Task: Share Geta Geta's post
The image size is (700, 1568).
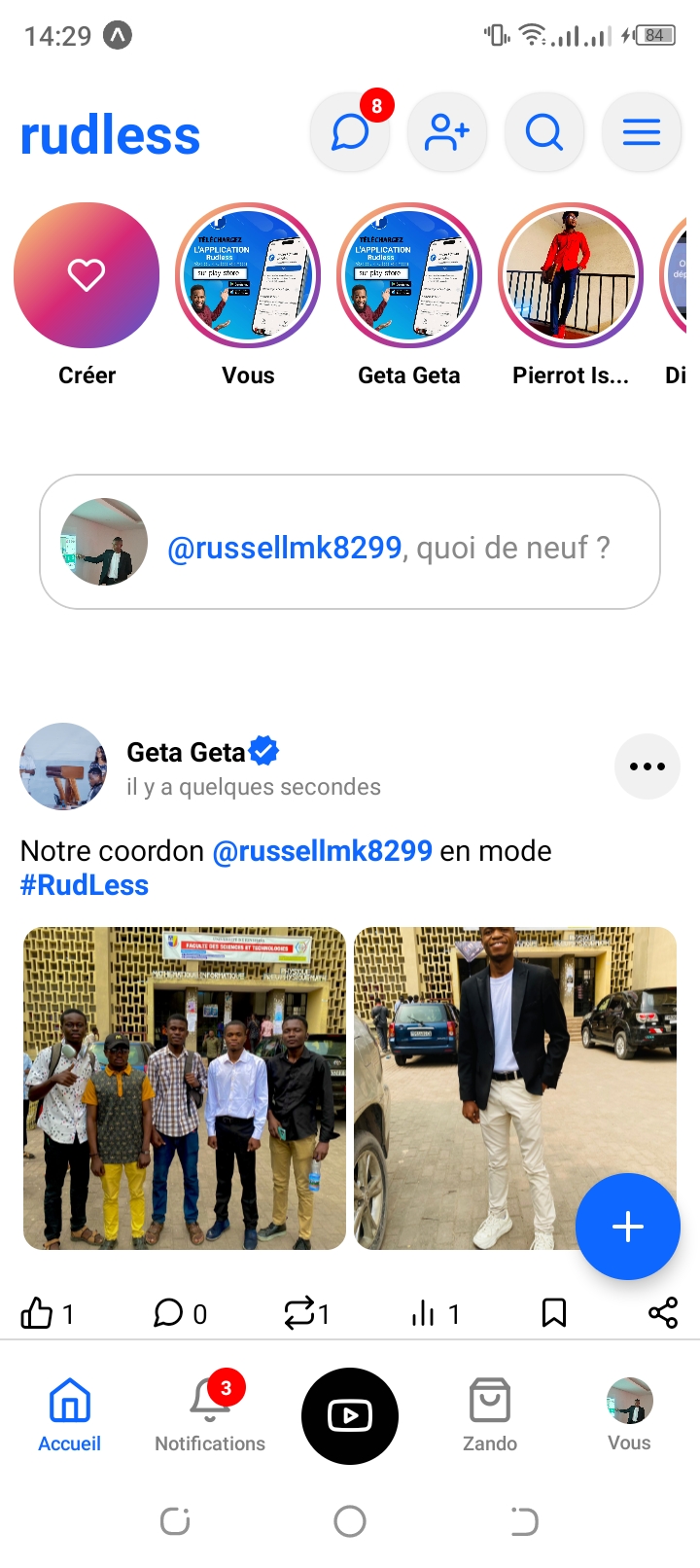Action: coord(663,1313)
